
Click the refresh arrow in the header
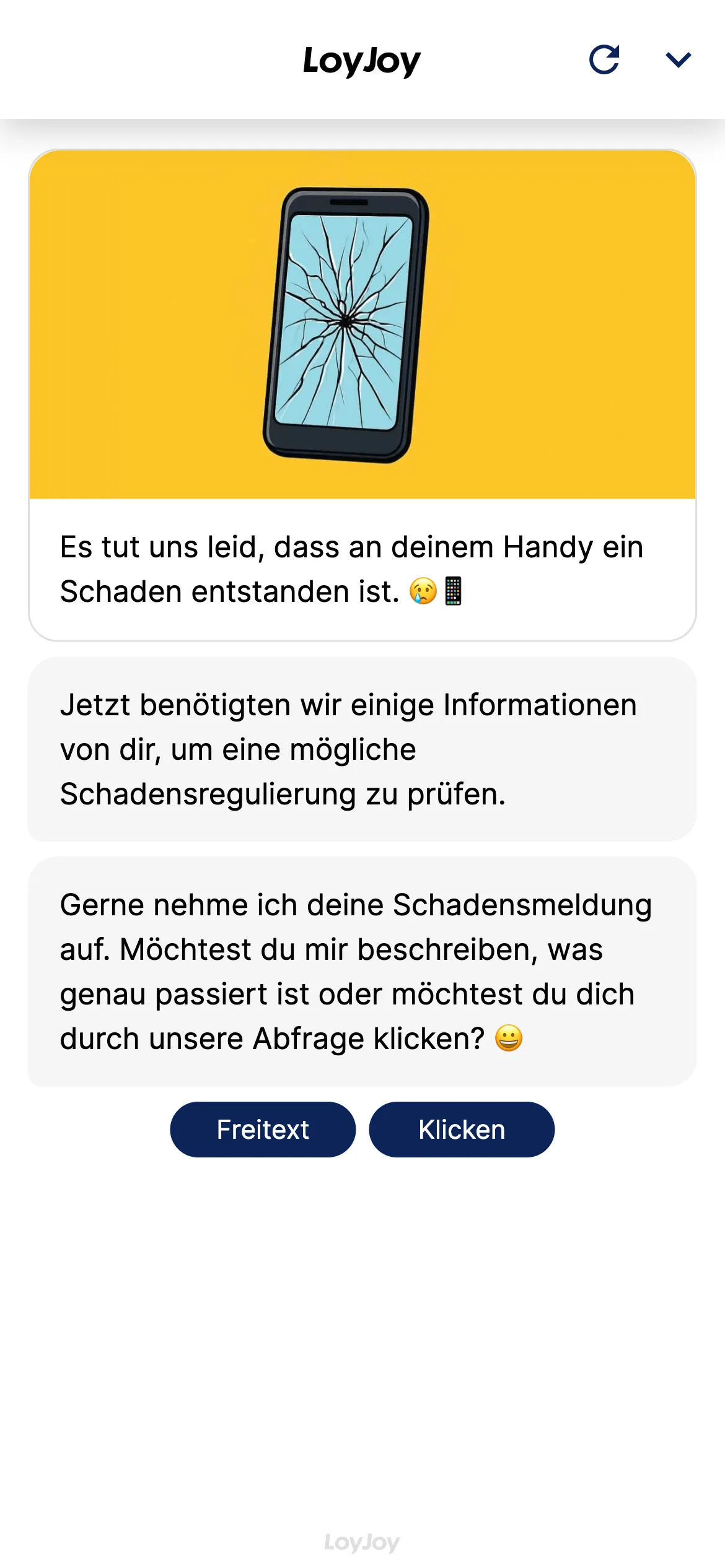(605, 59)
